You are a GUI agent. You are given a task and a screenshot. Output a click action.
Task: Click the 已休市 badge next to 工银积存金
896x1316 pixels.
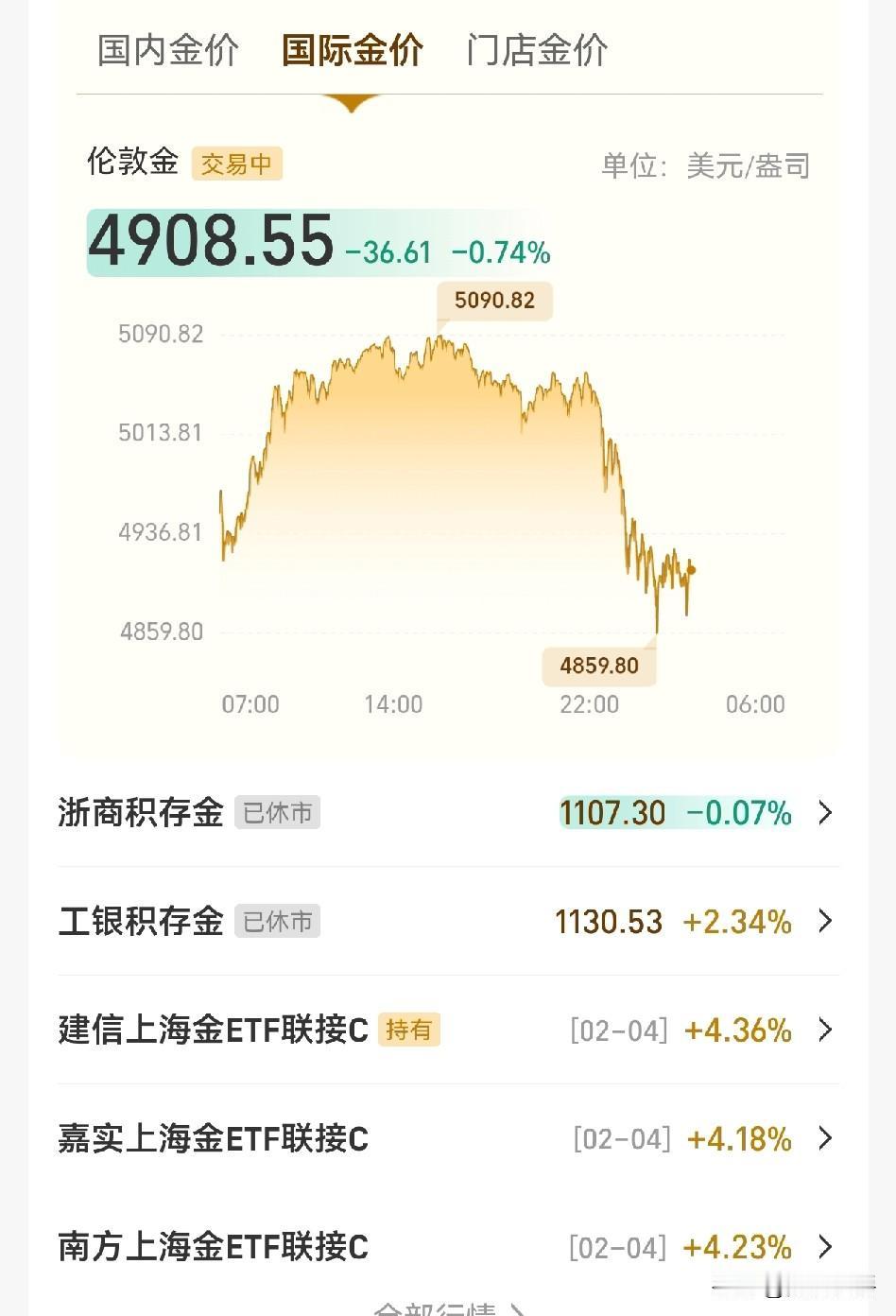tap(277, 922)
